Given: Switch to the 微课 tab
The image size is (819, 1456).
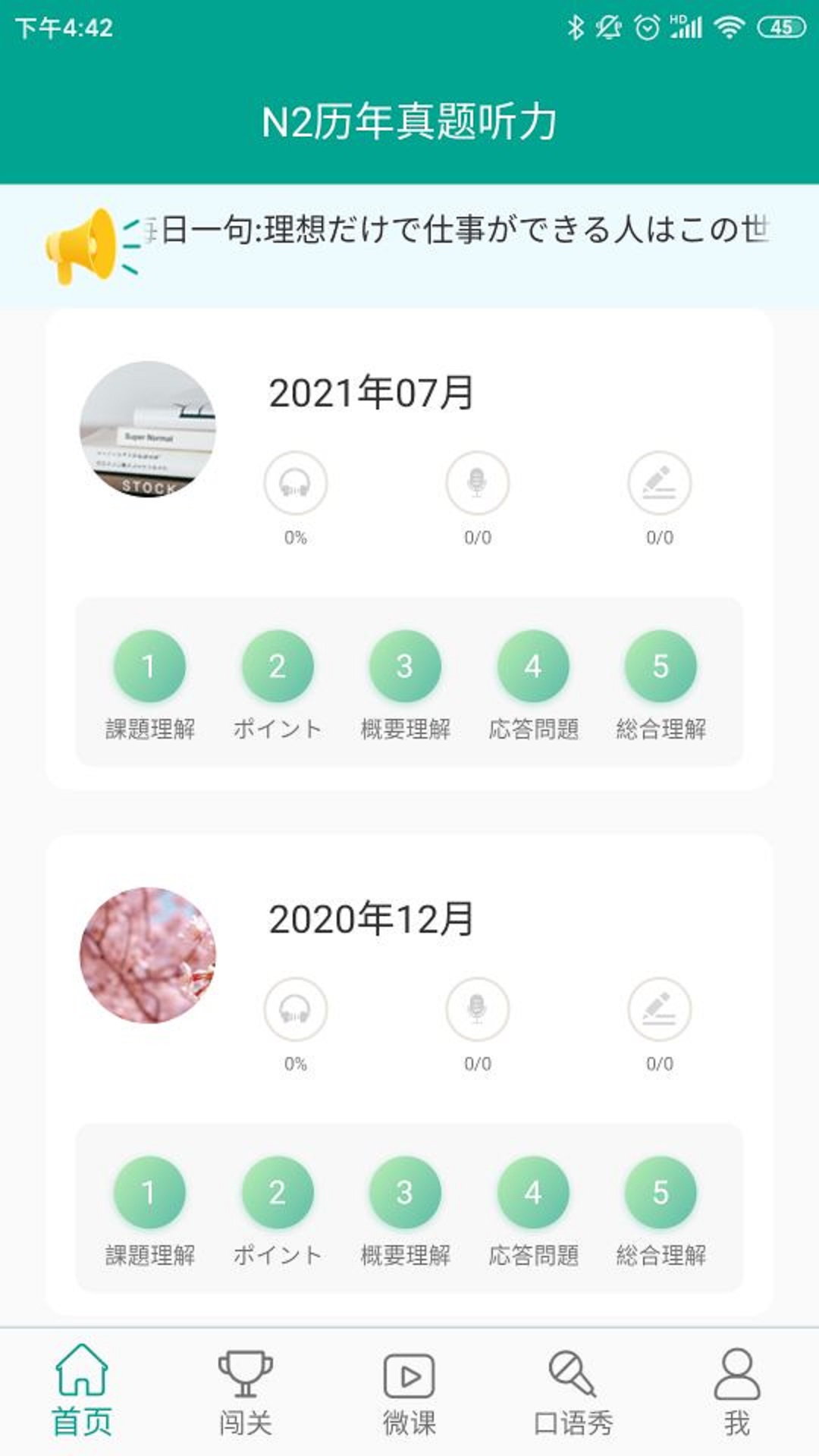Looking at the screenshot, I should pyautogui.click(x=409, y=1393).
